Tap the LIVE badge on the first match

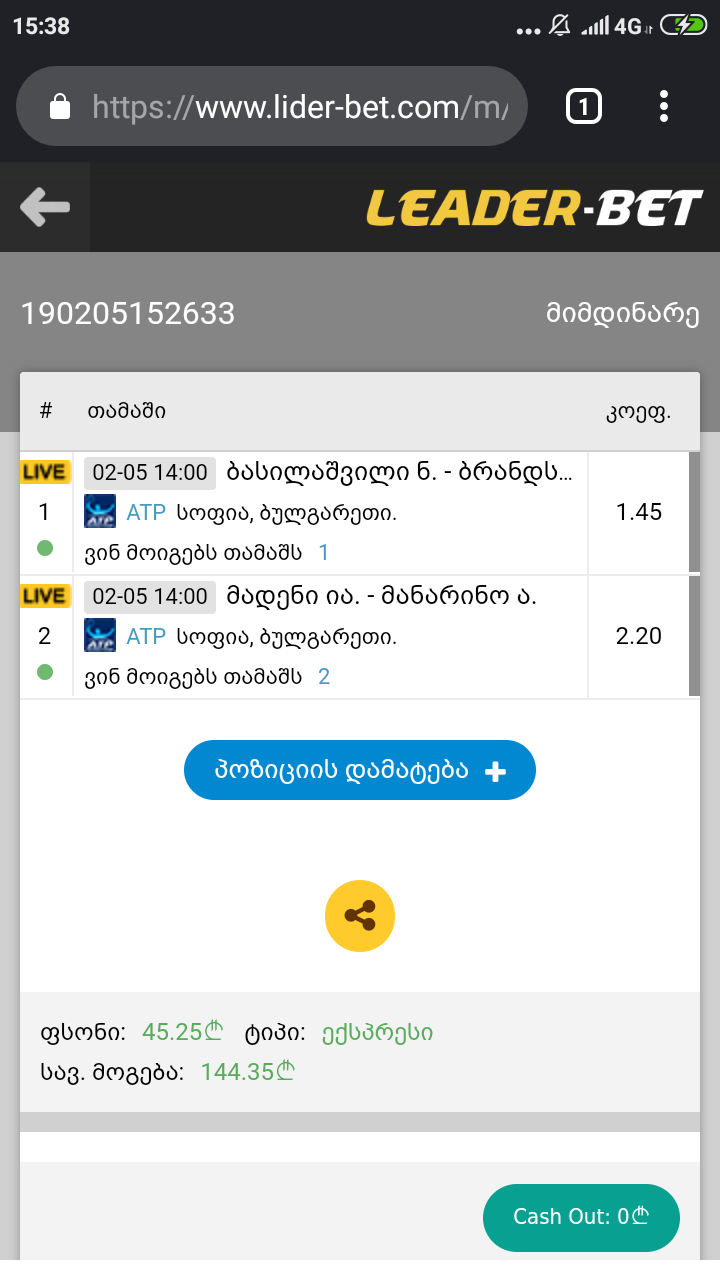click(x=44, y=471)
